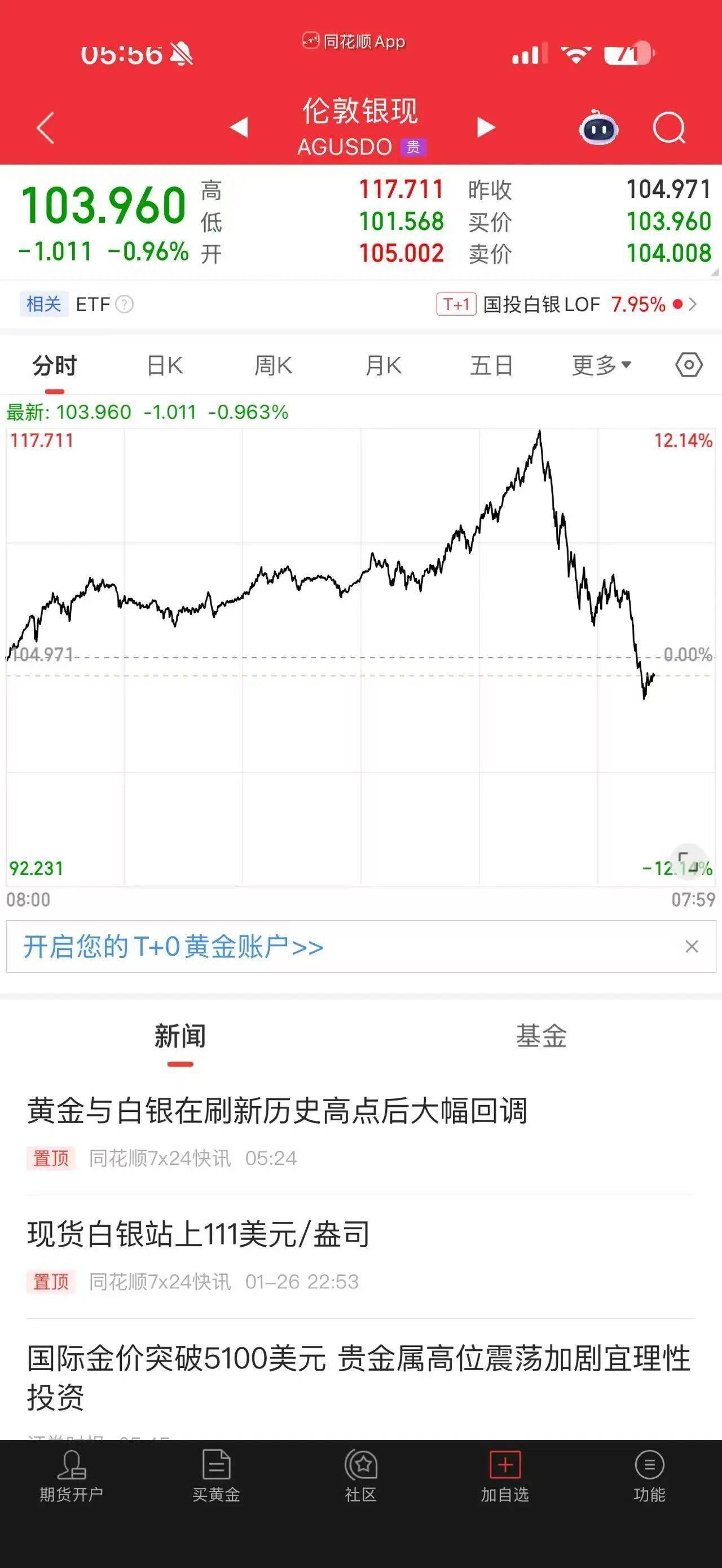Open the AI robot assistant

[598, 128]
